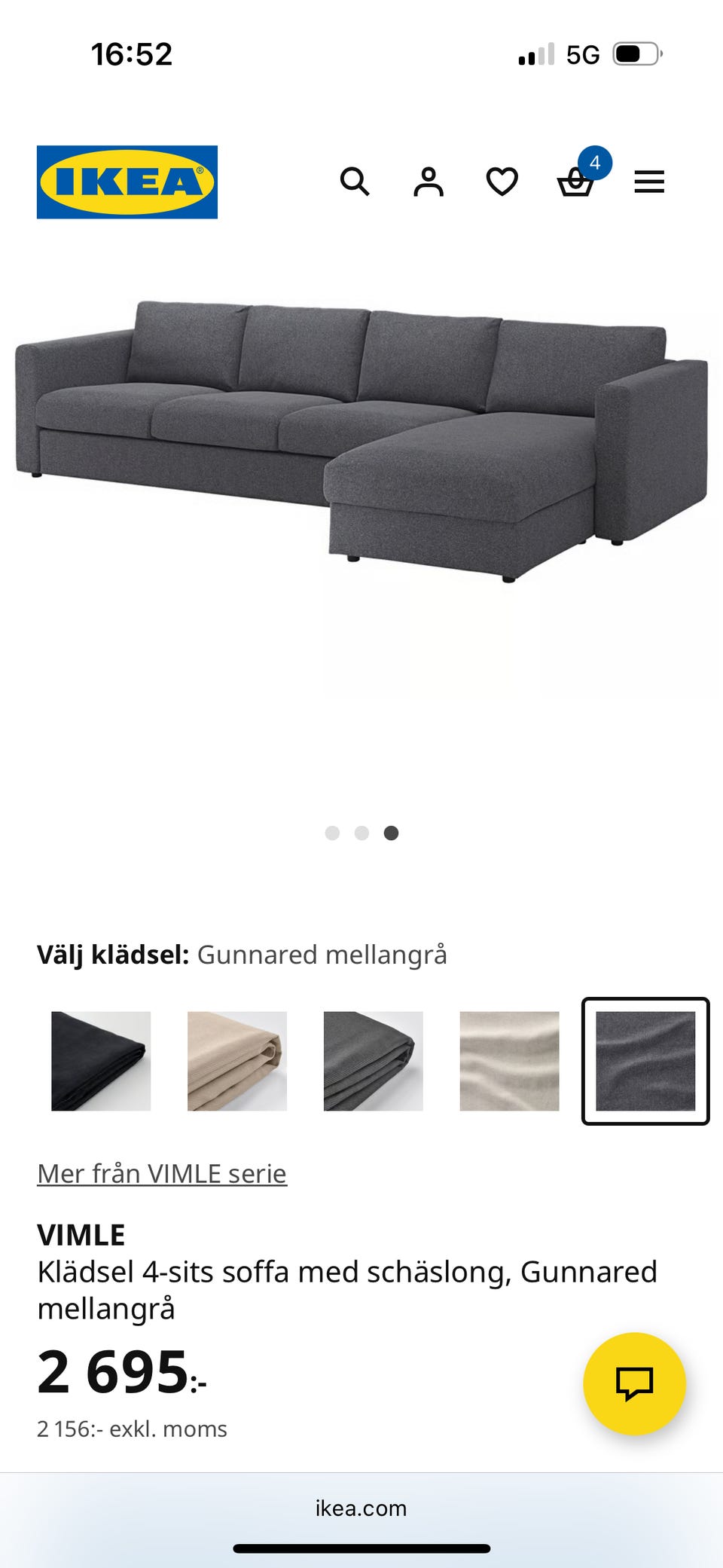The image size is (723, 1568).
Task: Select the Gunnared mellangrå swatch
Action: click(645, 1062)
